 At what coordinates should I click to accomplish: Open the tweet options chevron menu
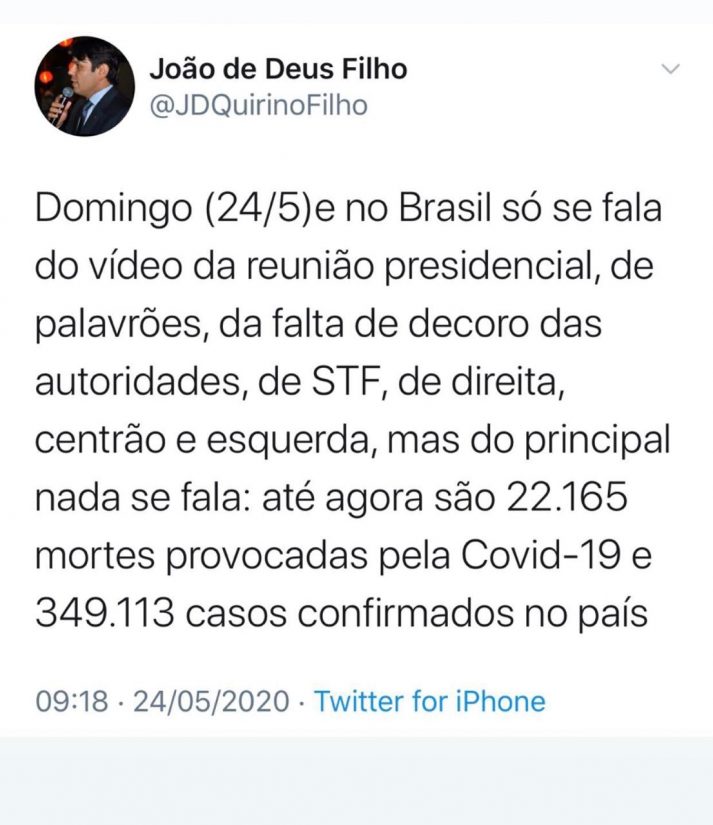coord(670,70)
